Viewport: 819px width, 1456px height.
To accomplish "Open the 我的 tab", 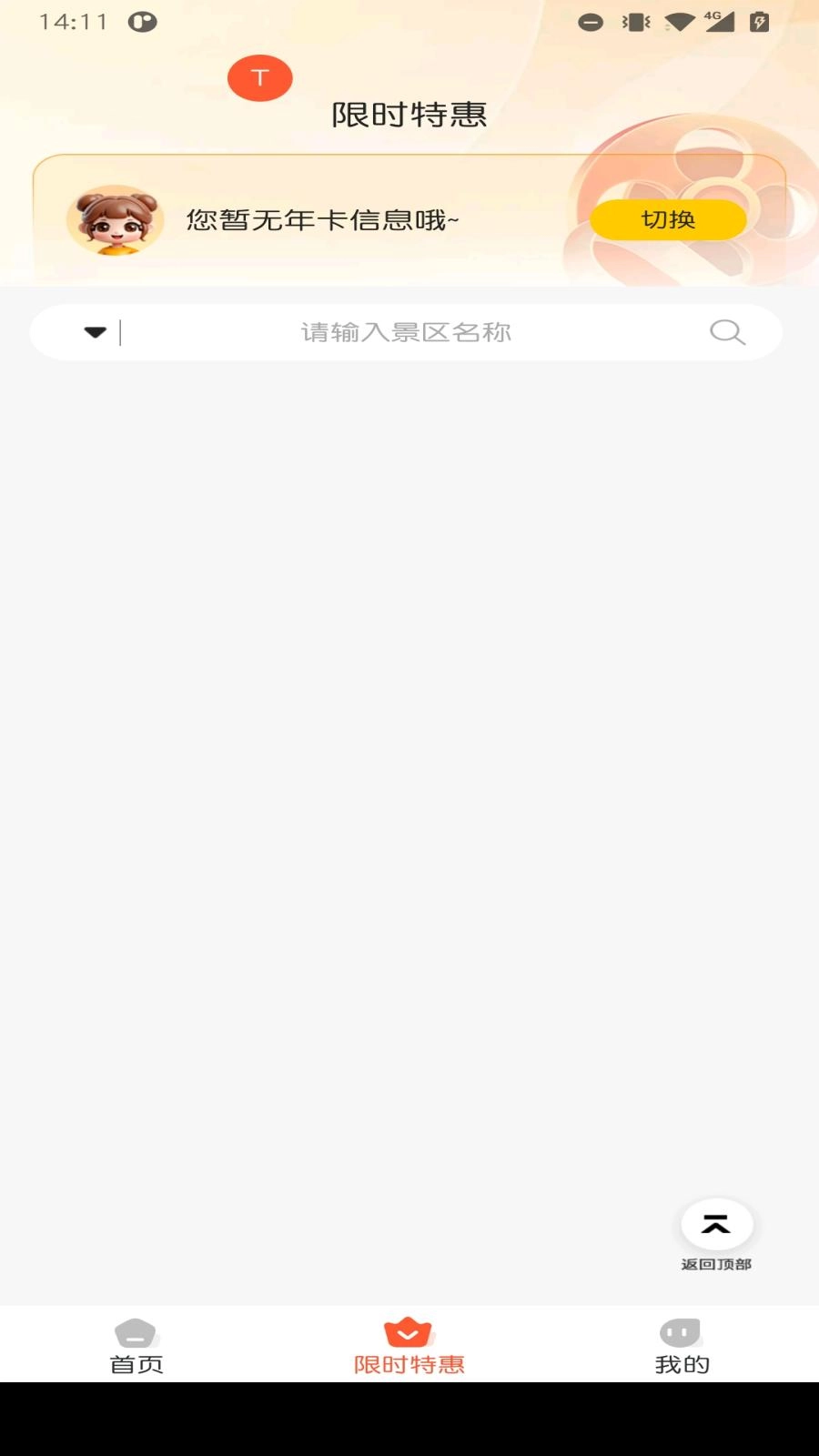I will [681, 1347].
